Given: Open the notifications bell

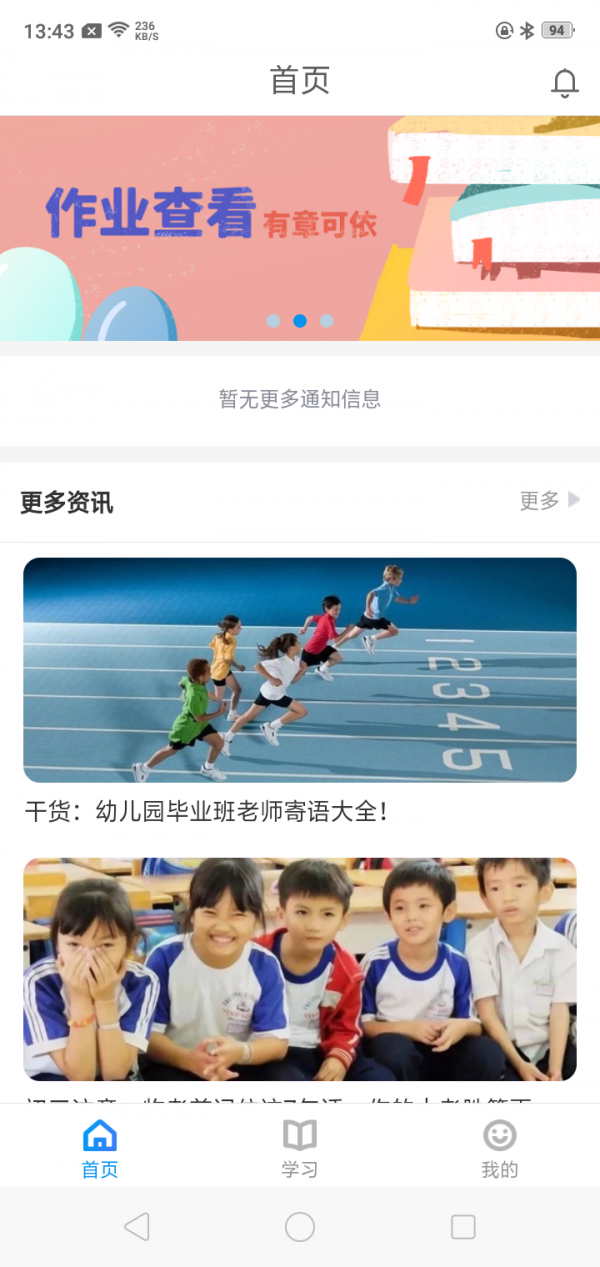Looking at the screenshot, I should coord(565,83).
